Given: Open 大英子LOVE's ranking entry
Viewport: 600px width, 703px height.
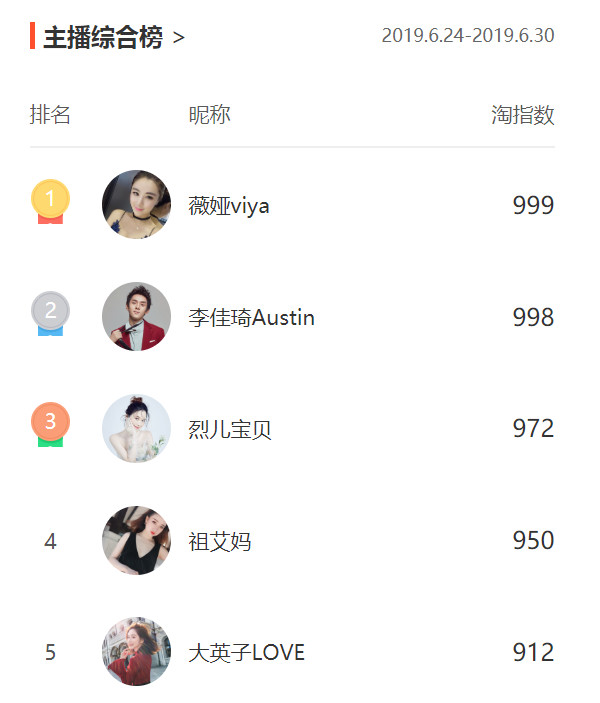Looking at the screenshot, I should click(246, 653).
